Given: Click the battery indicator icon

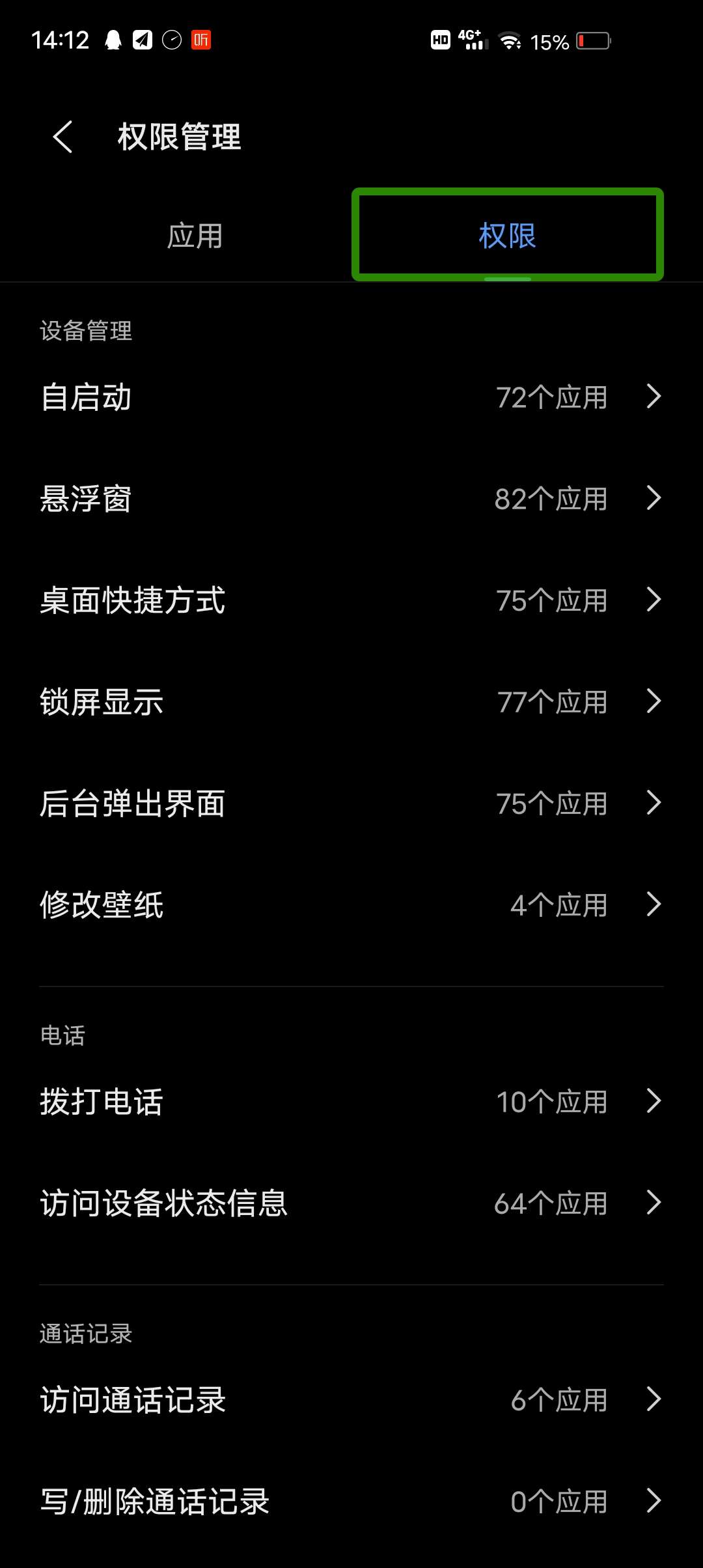Looking at the screenshot, I should click(x=594, y=40).
